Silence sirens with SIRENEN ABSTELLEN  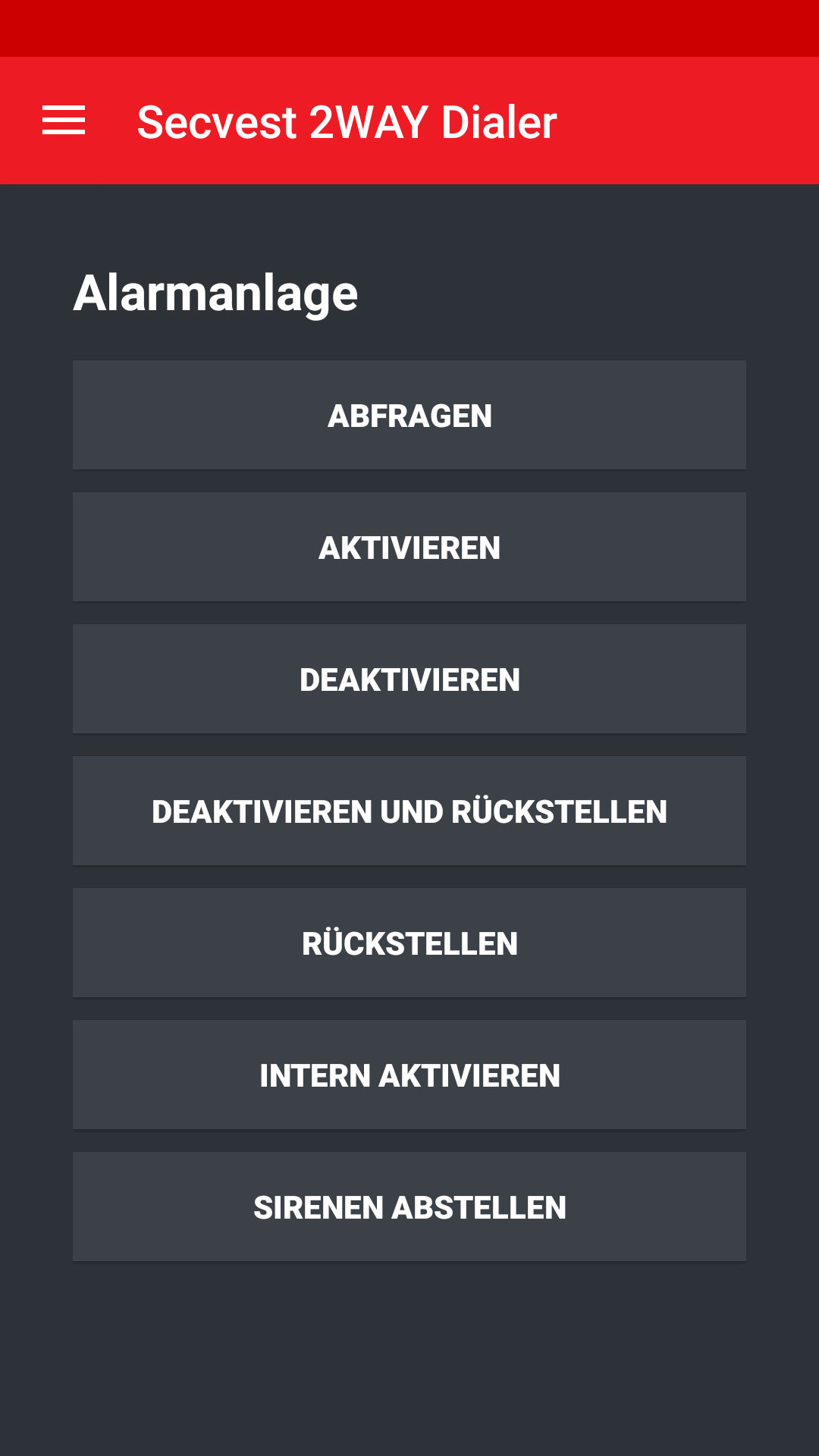point(409,1207)
